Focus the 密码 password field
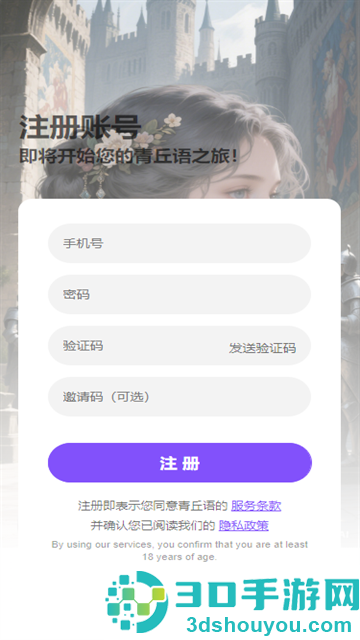 (180, 294)
